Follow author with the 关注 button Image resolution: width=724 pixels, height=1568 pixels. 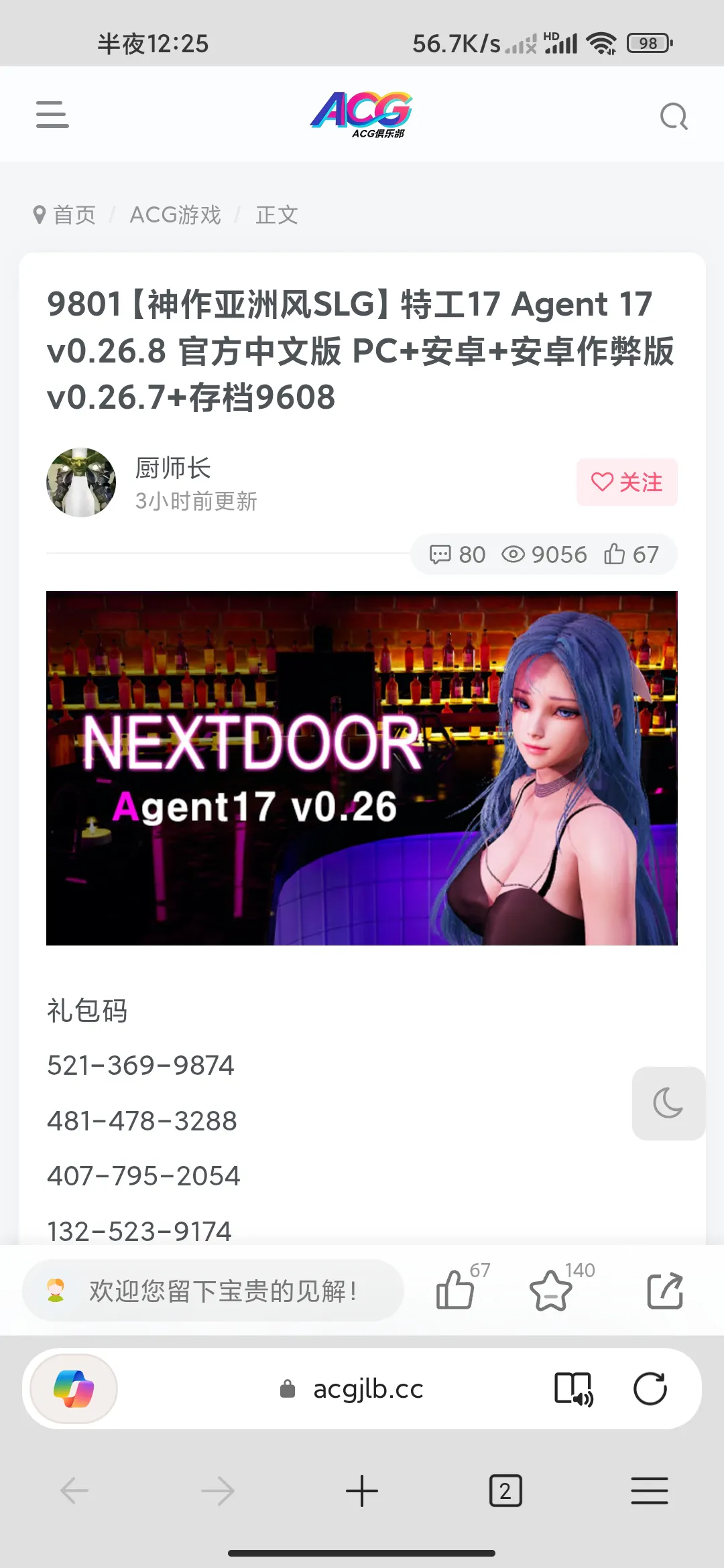coord(627,482)
